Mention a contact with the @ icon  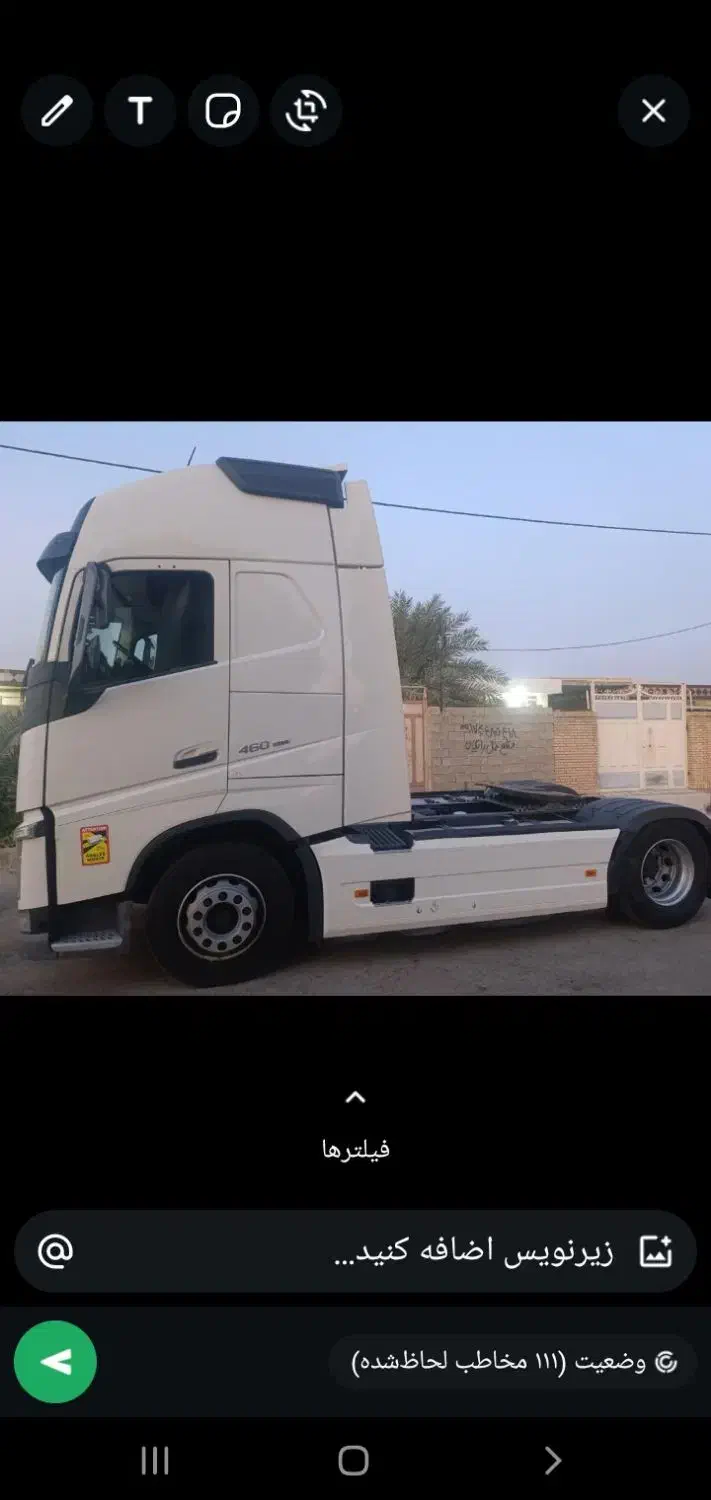pyautogui.click(x=56, y=1251)
